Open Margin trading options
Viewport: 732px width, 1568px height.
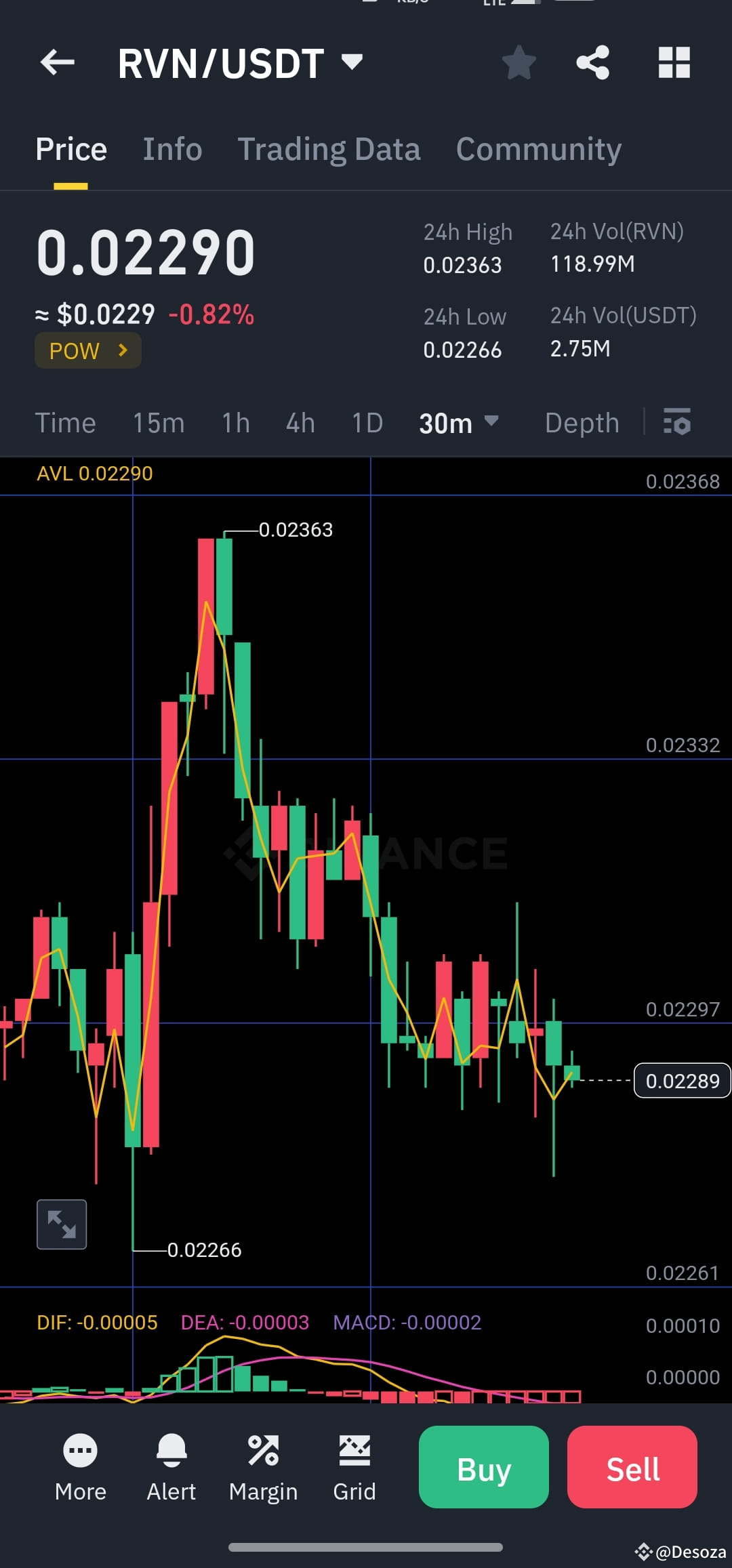click(x=264, y=1467)
